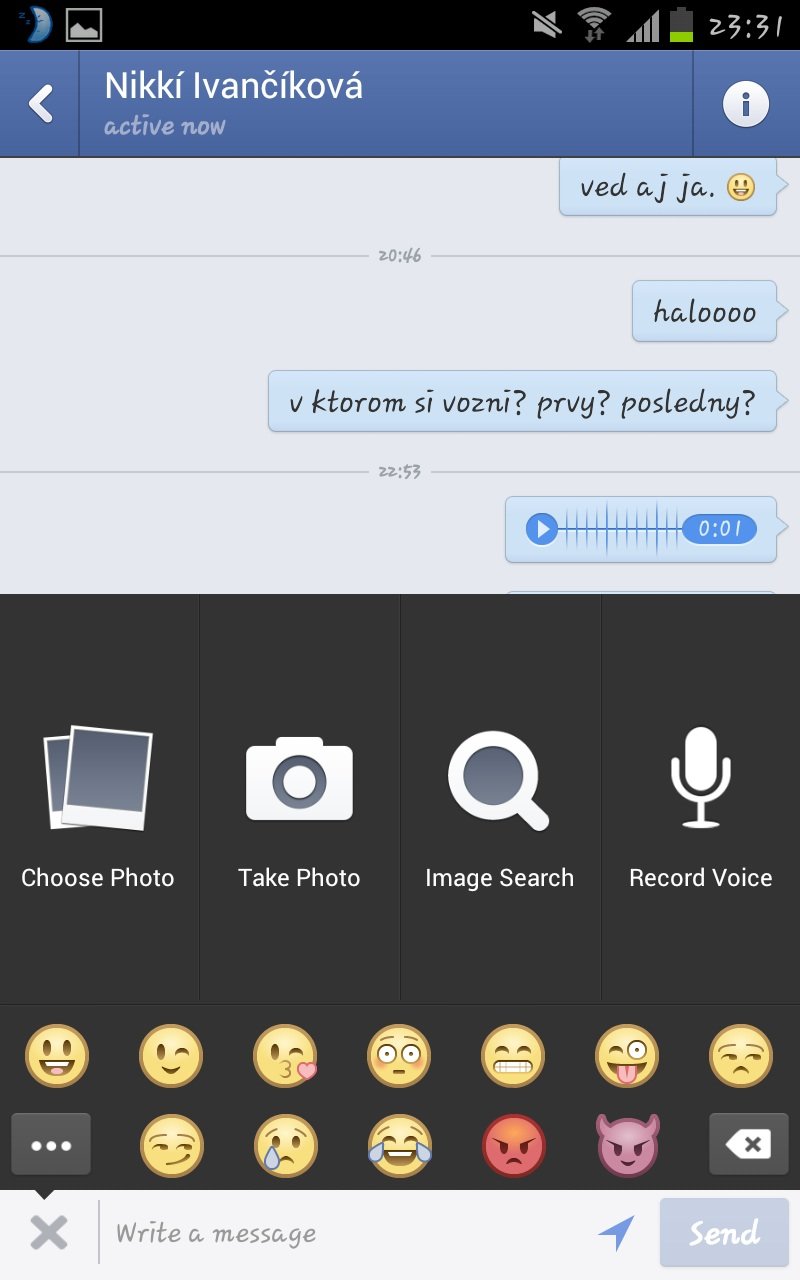The width and height of the screenshot is (800, 1280).
Task: Insert the tongue-out winking emoji
Action: click(627, 1056)
